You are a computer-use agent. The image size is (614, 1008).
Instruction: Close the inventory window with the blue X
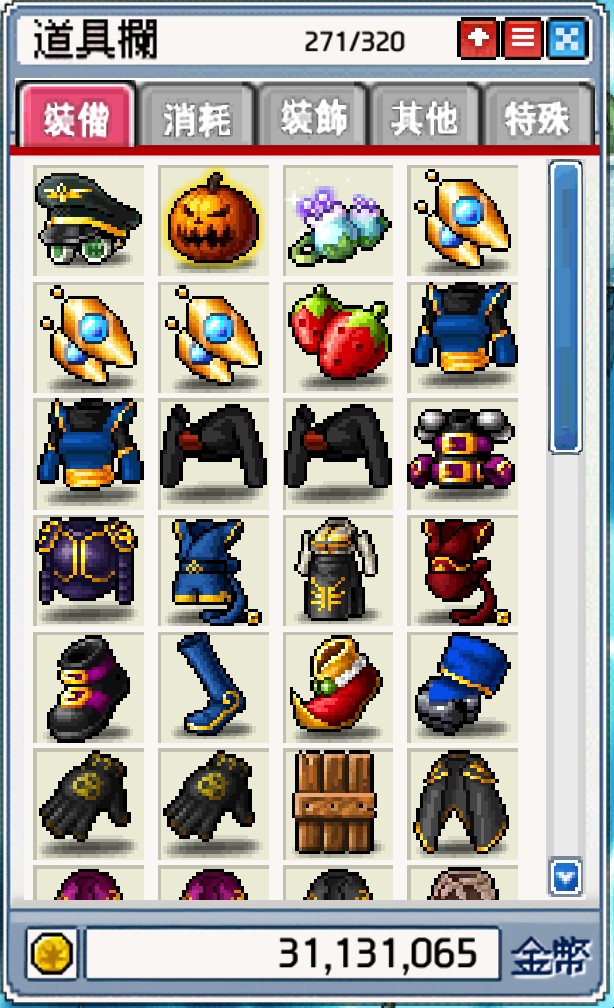pyautogui.click(x=566, y=40)
